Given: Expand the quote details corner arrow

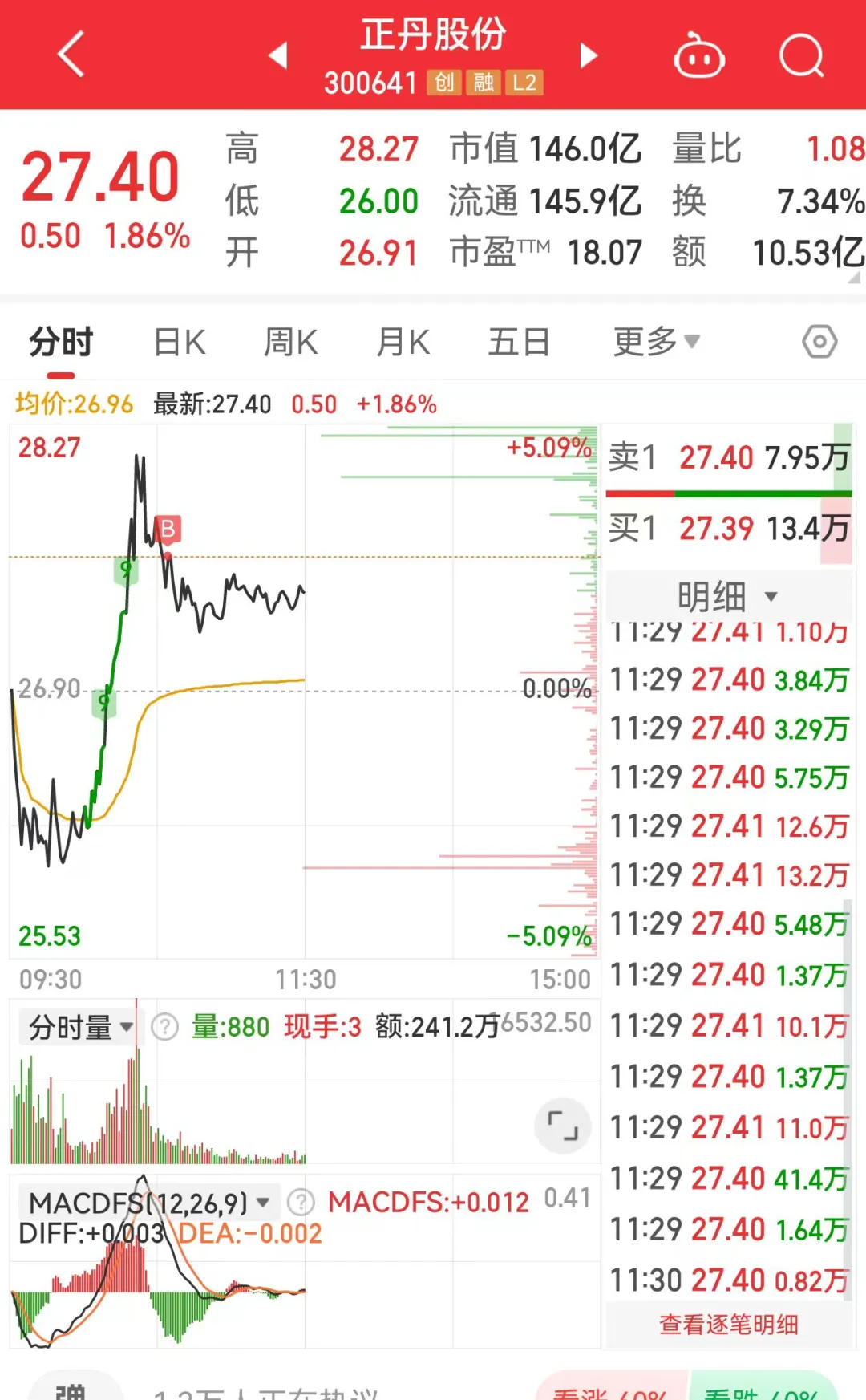Looking at the screenshot, I should [854, 278].
